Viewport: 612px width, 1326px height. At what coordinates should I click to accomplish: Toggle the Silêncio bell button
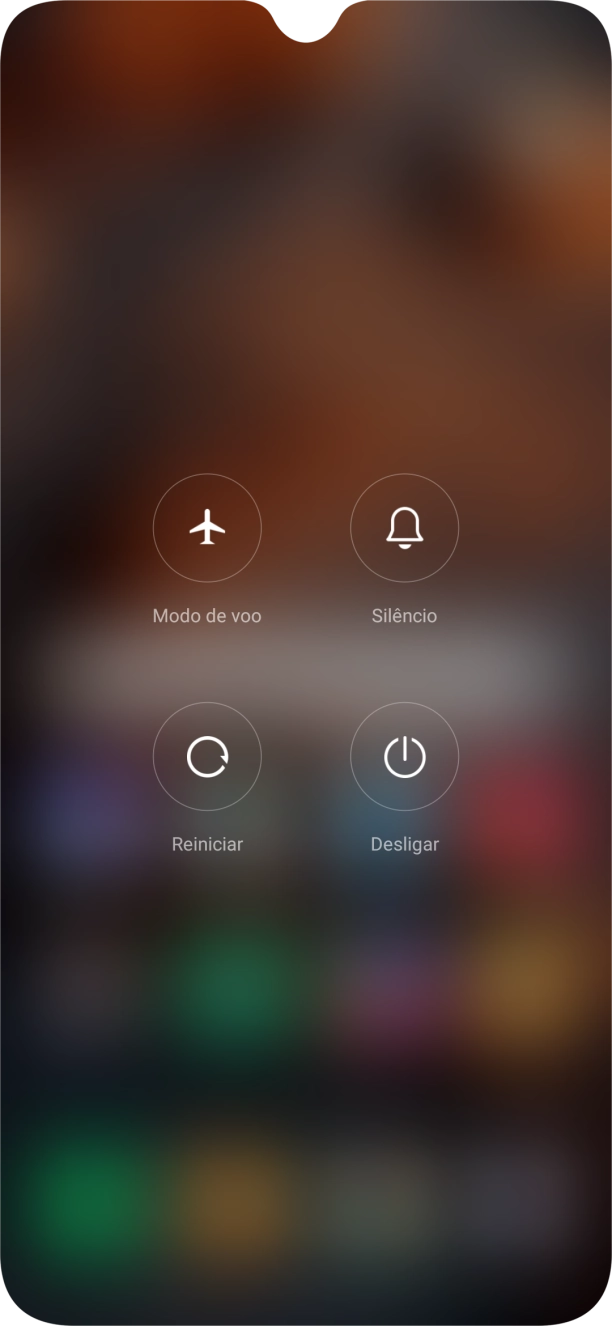(x=404, y=528)
